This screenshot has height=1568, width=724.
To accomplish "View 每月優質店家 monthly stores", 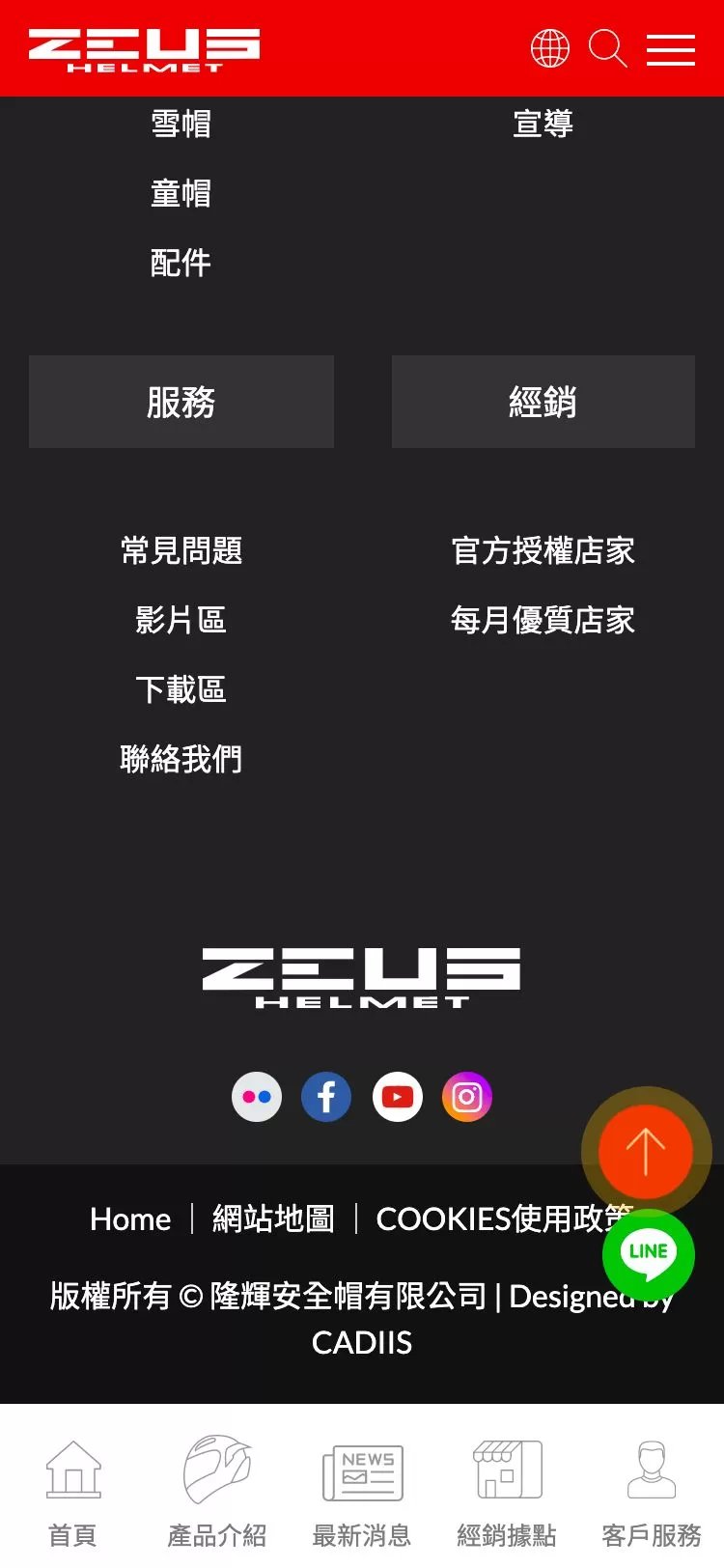I will (543, 621).
